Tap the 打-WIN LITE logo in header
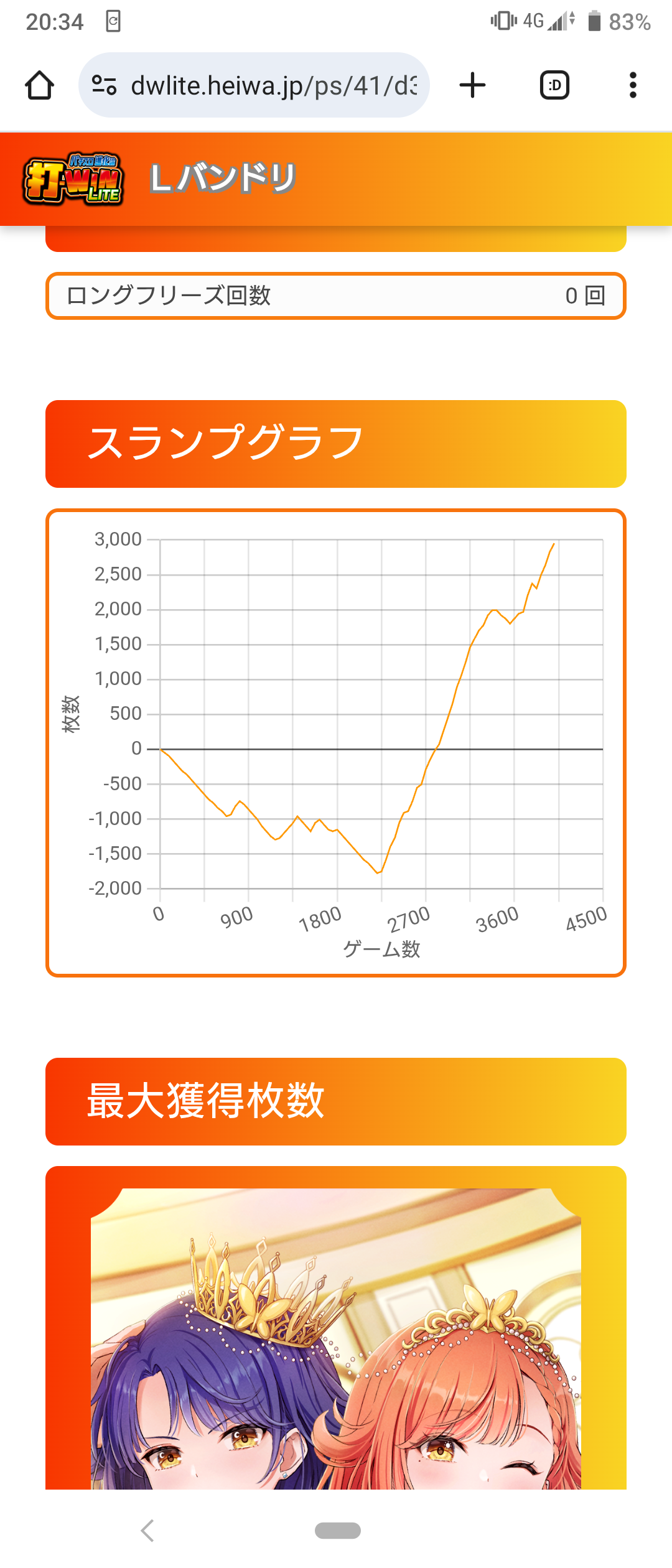Viewport: 672px width, 1568px height. pyautogui.click(x=73, y=179)
